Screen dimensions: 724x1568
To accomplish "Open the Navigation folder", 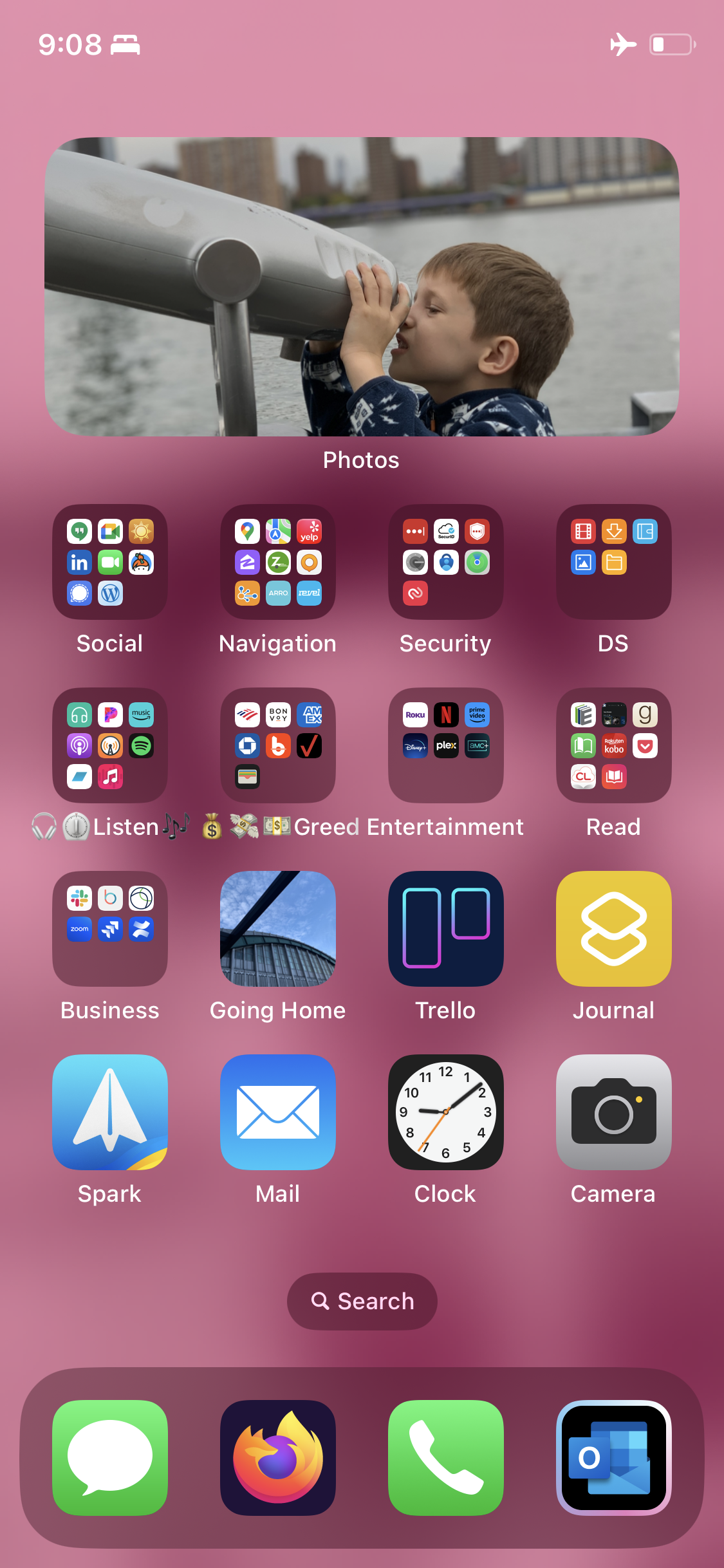I will click(x=278, y=562).
